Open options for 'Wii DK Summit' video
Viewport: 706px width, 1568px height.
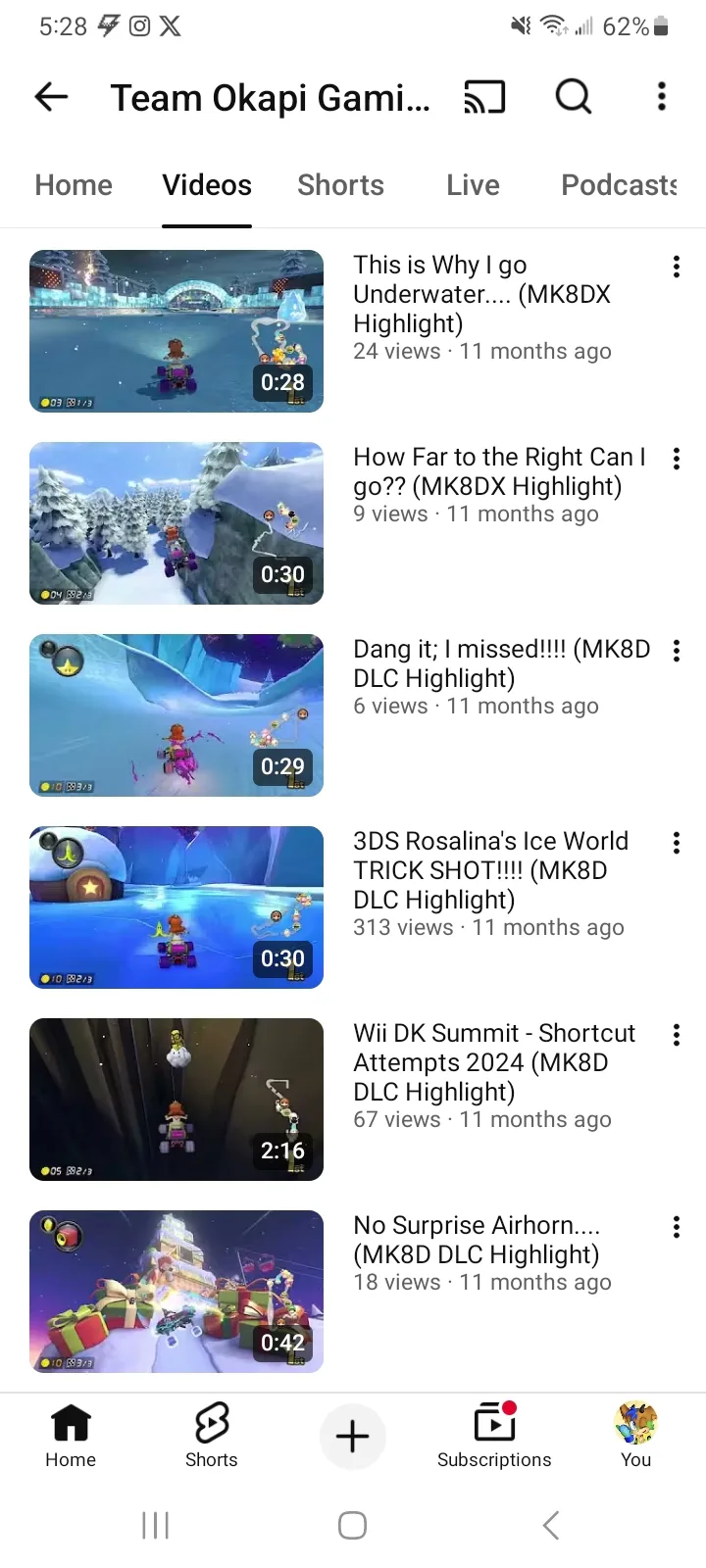coord(677,1035)
